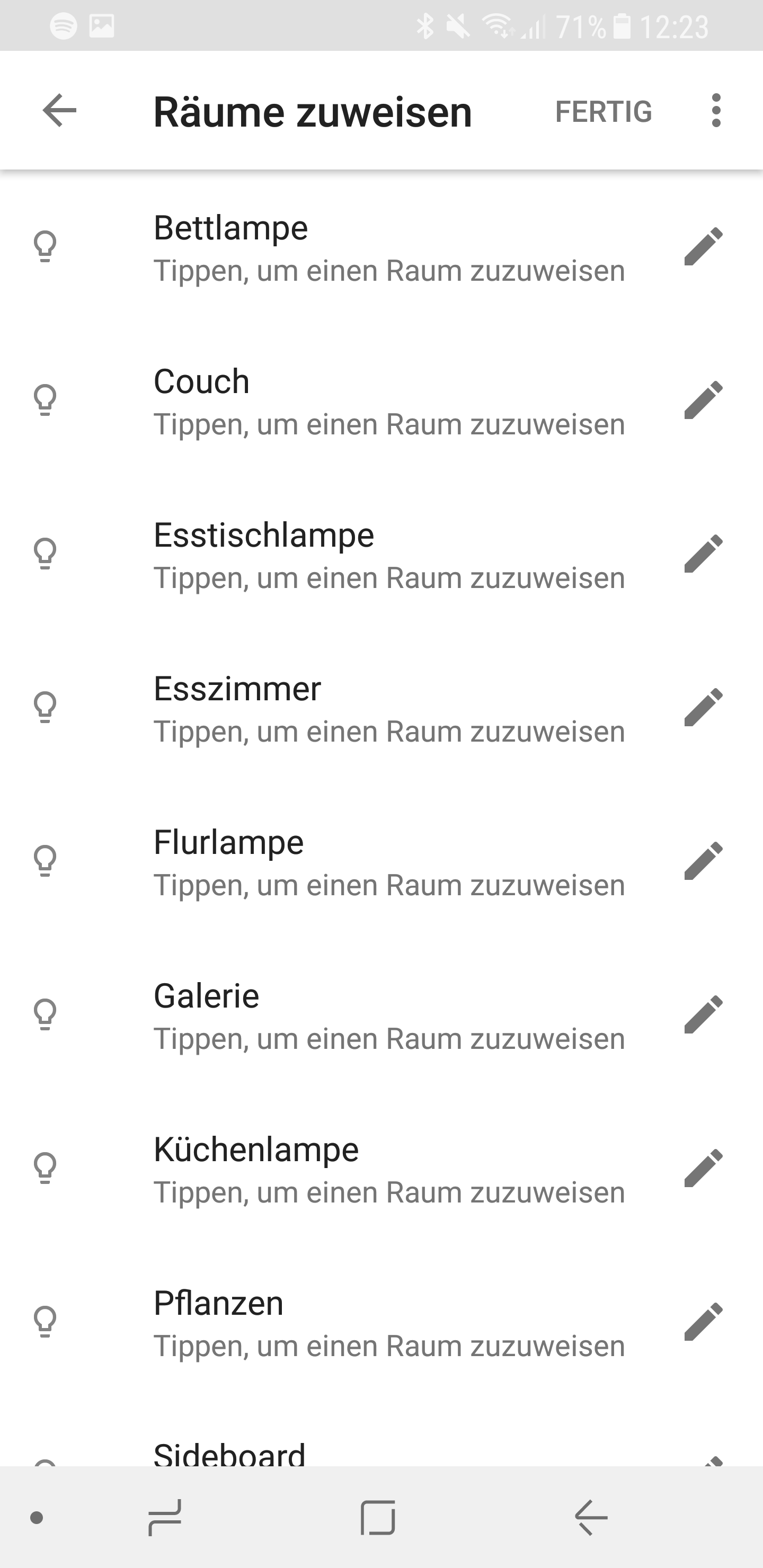Screen dimensions: 763x1568
Task: Choose Flurlampe to assign a room
Action: pos(388,862)
